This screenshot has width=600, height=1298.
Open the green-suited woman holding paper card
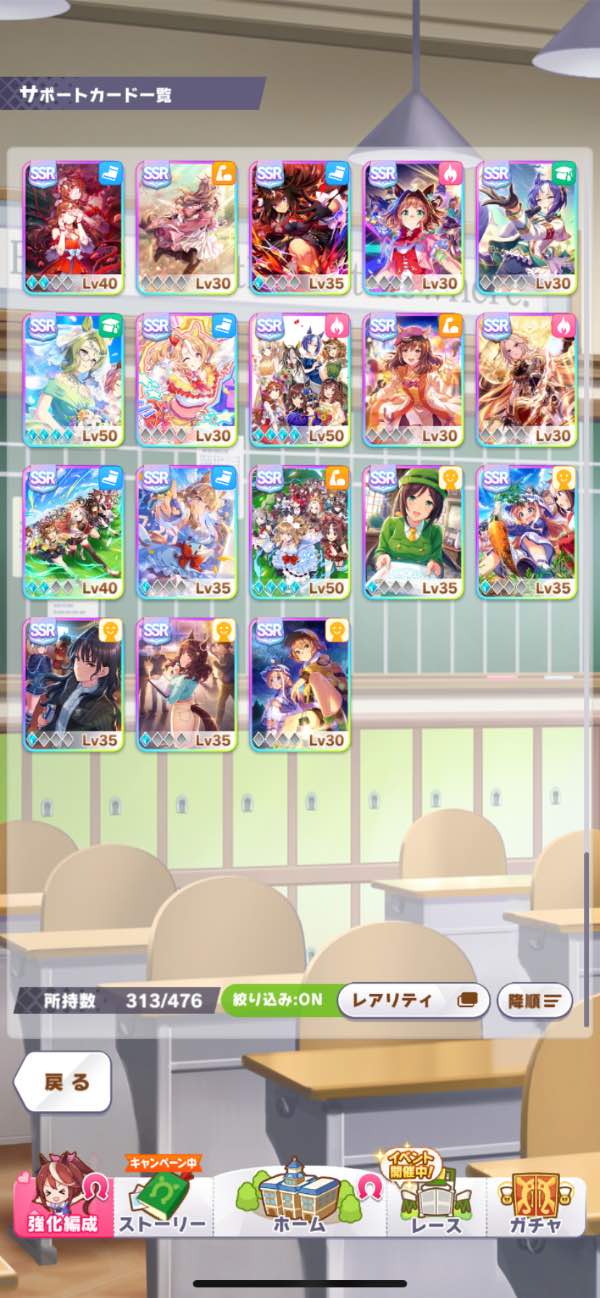point(413,531)
